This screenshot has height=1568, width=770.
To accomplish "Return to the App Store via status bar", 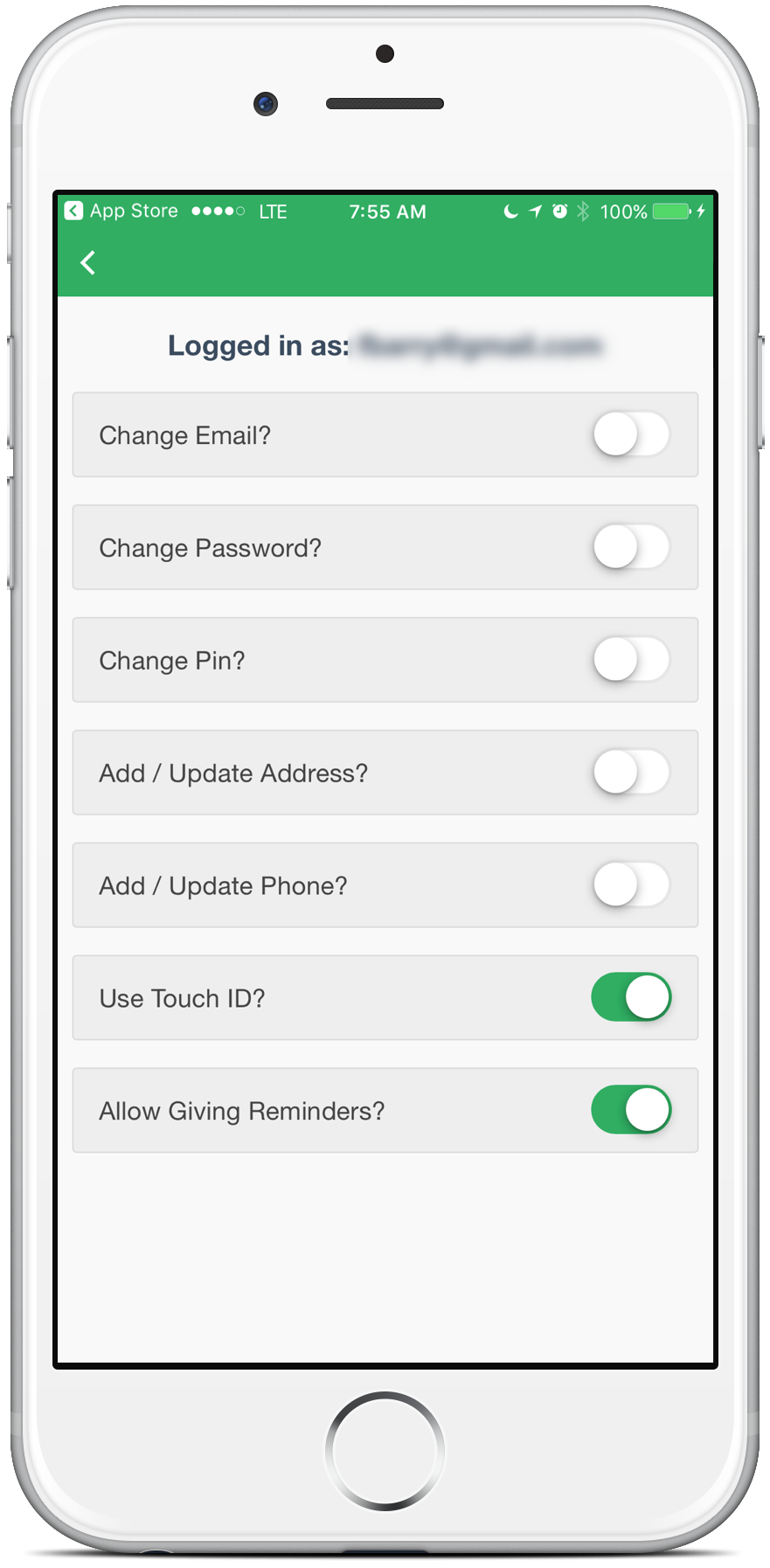I will 121,211.
